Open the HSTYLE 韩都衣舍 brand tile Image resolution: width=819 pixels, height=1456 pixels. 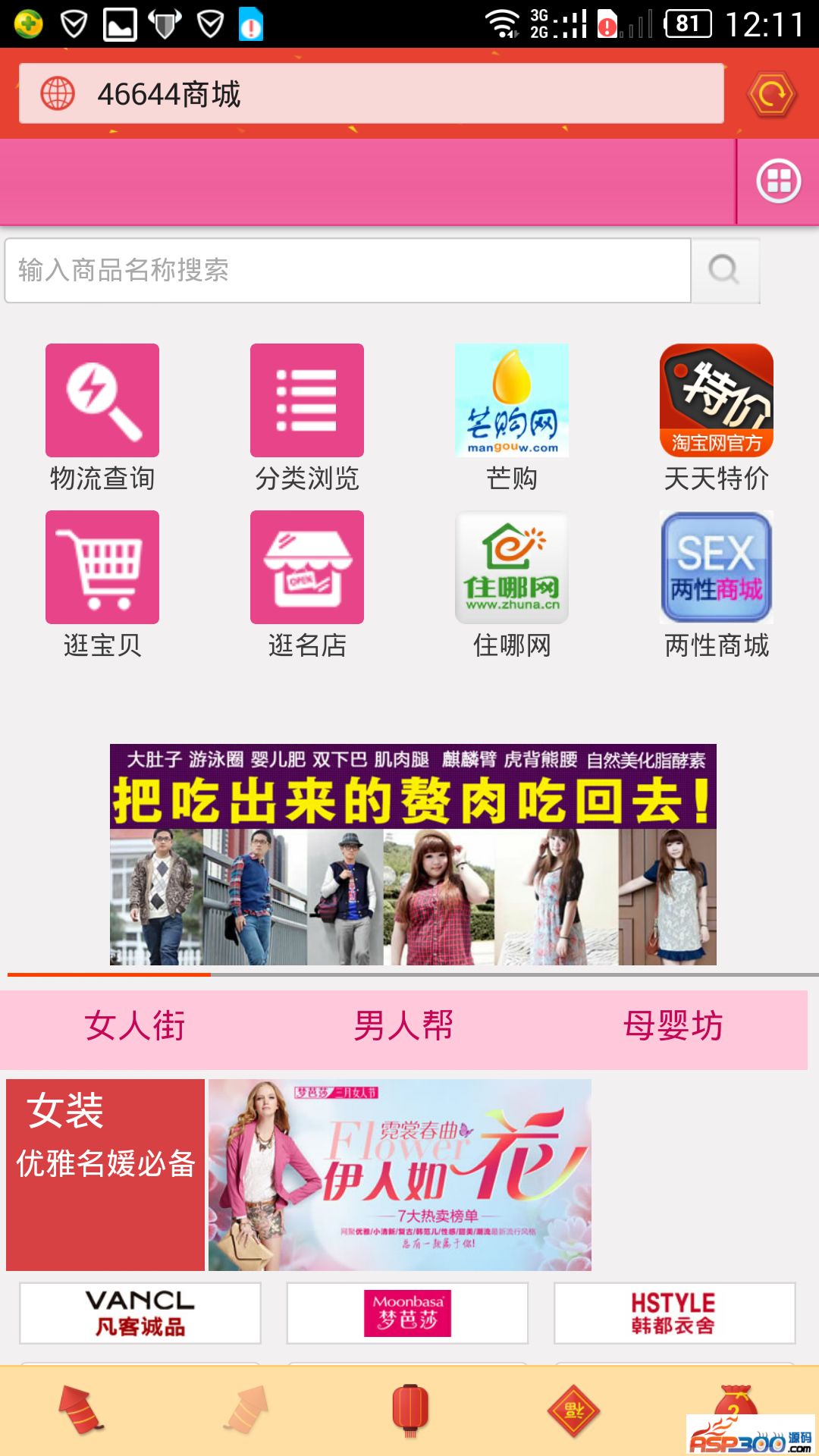point(674,1313)
